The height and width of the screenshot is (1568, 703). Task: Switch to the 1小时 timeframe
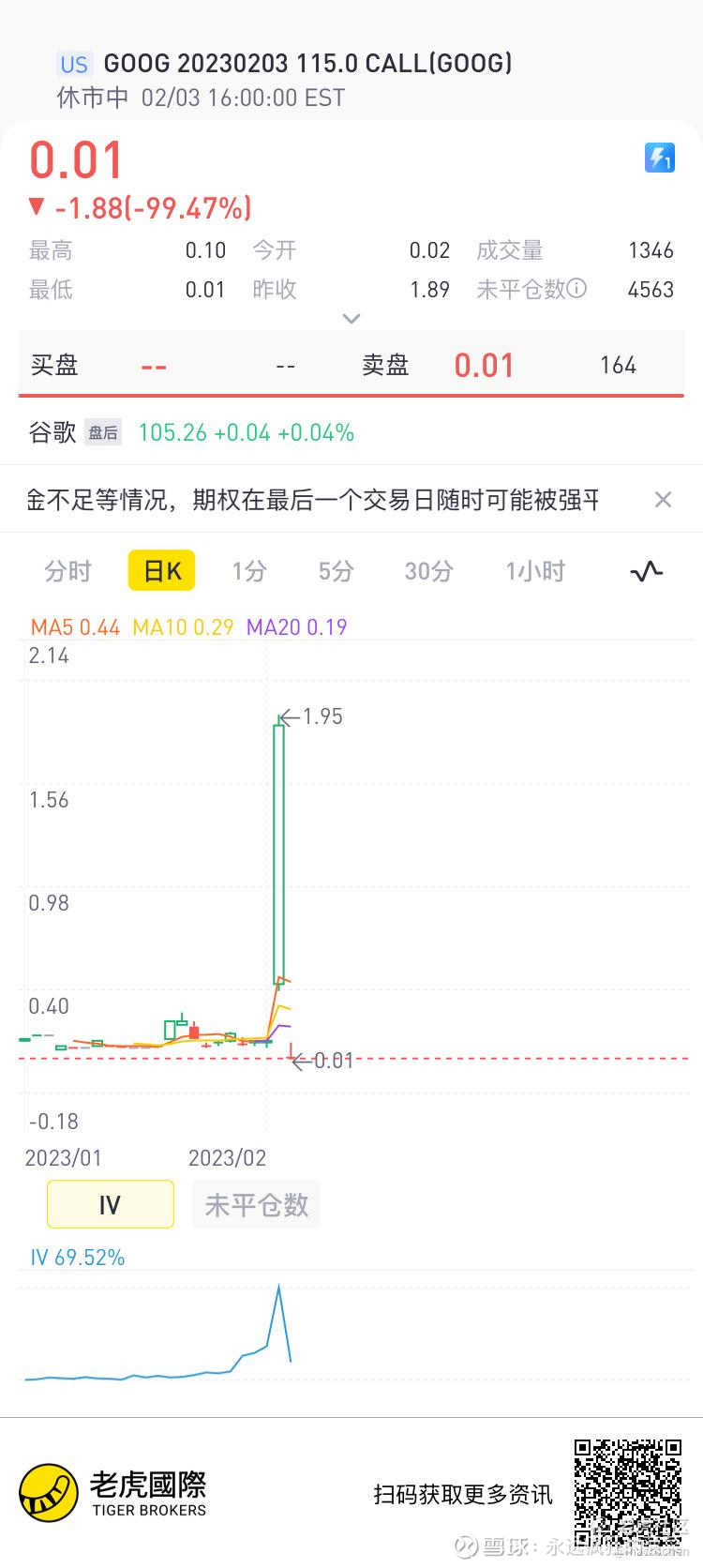(x=535, y=570)
